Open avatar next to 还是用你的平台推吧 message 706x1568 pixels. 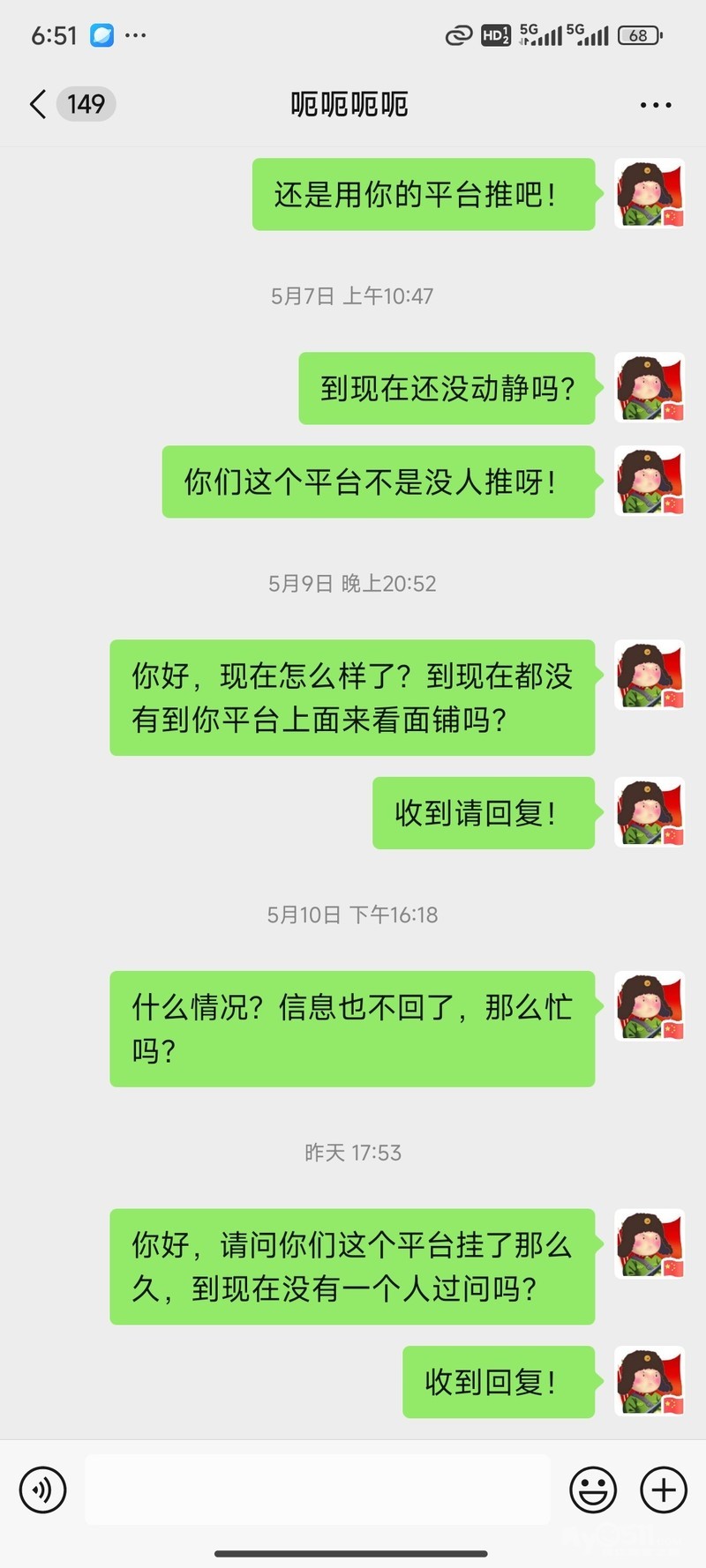coord(650,194)
